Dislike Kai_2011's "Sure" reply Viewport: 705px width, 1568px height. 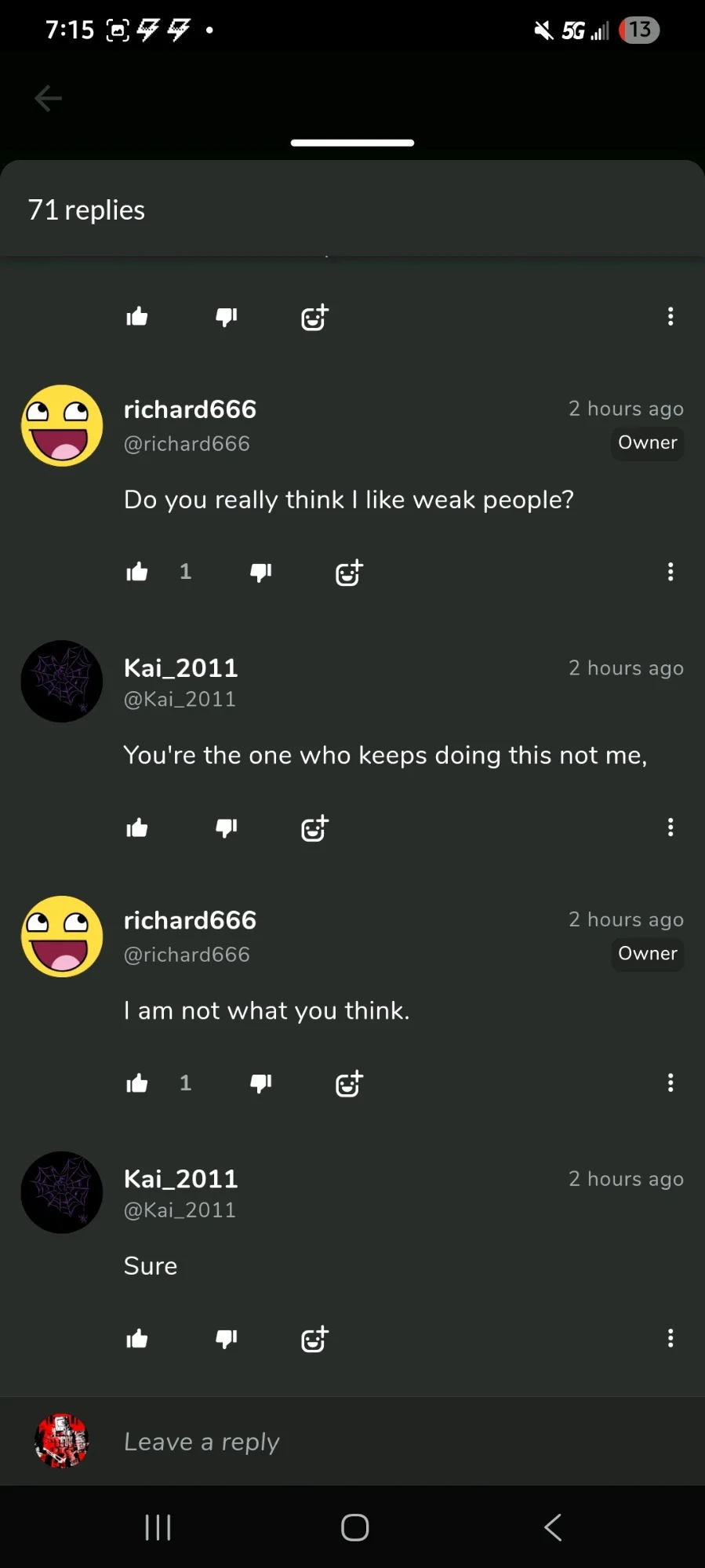(x=227, y=1338)
